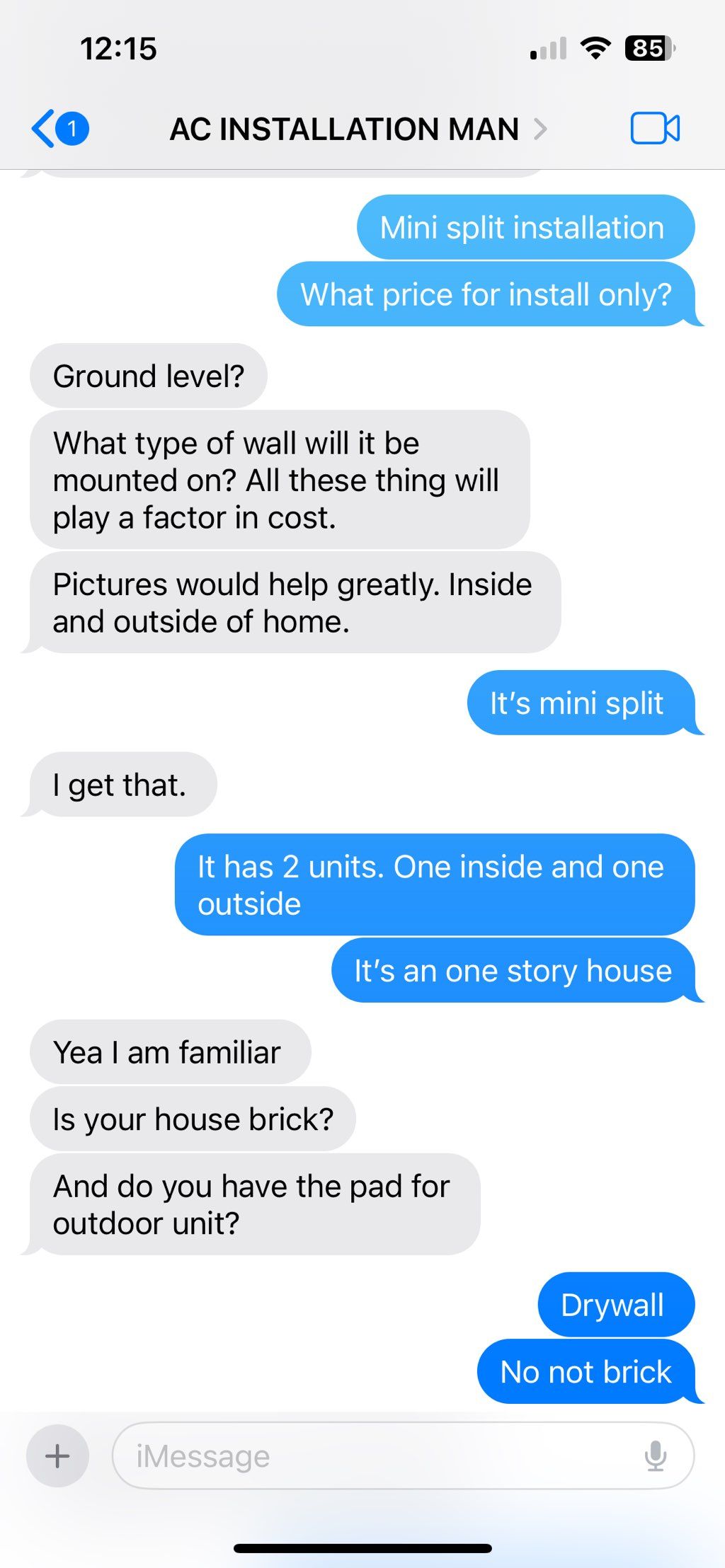Start a FaceTime video call

coord(655,129)
